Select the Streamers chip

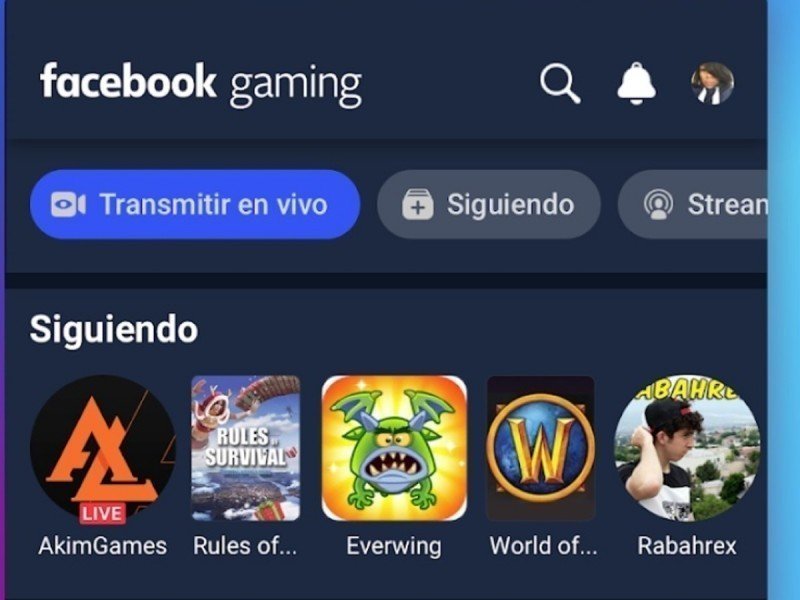point(700,205)
